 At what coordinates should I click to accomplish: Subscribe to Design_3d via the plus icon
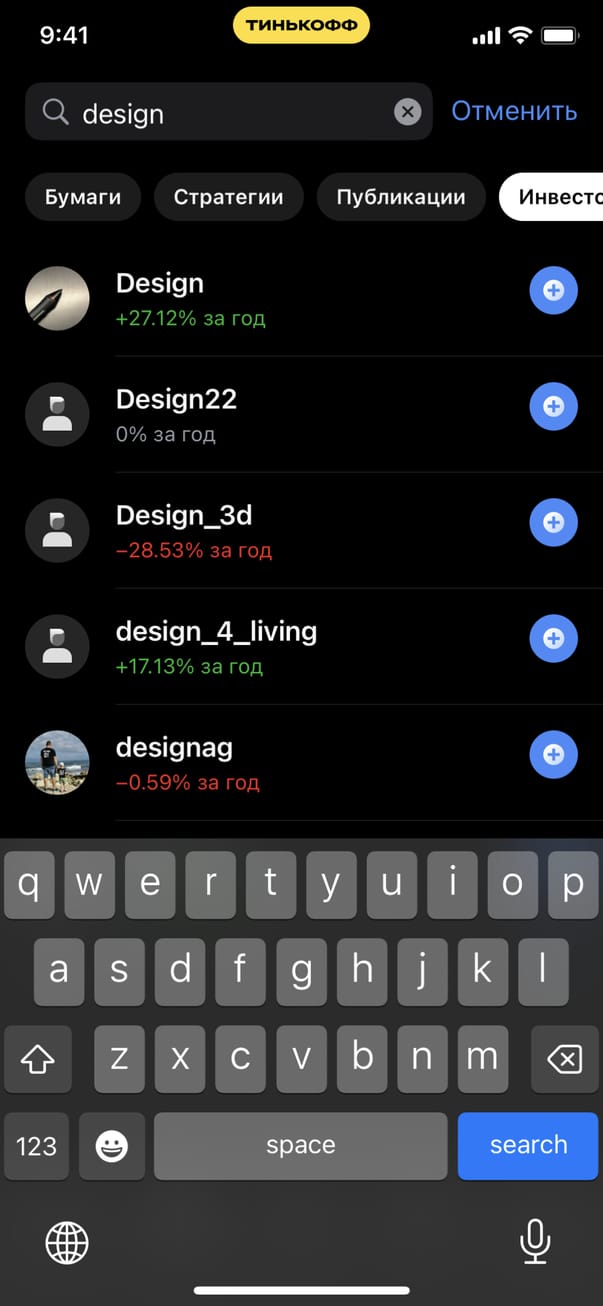553,523
